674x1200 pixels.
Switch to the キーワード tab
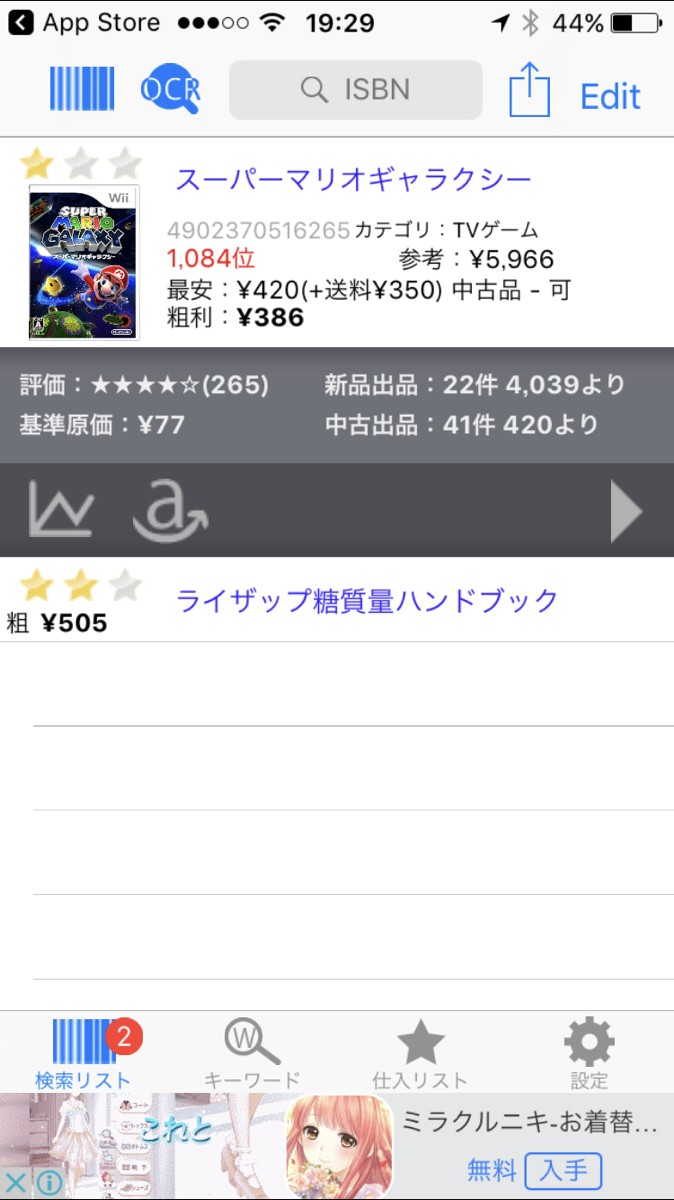(252, 1053)
